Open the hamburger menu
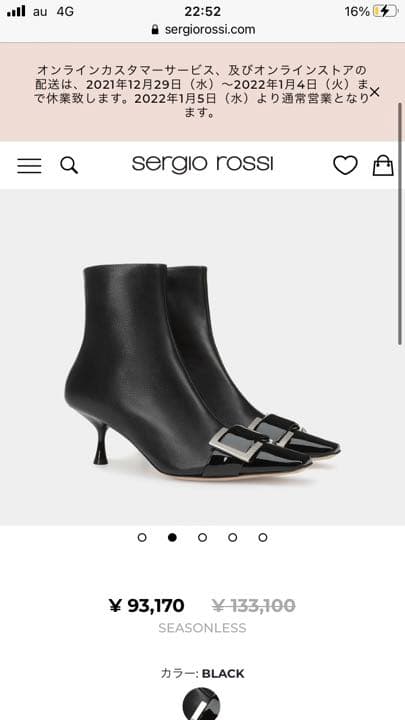Screen dimensions: 405x720 coord(29,165)
